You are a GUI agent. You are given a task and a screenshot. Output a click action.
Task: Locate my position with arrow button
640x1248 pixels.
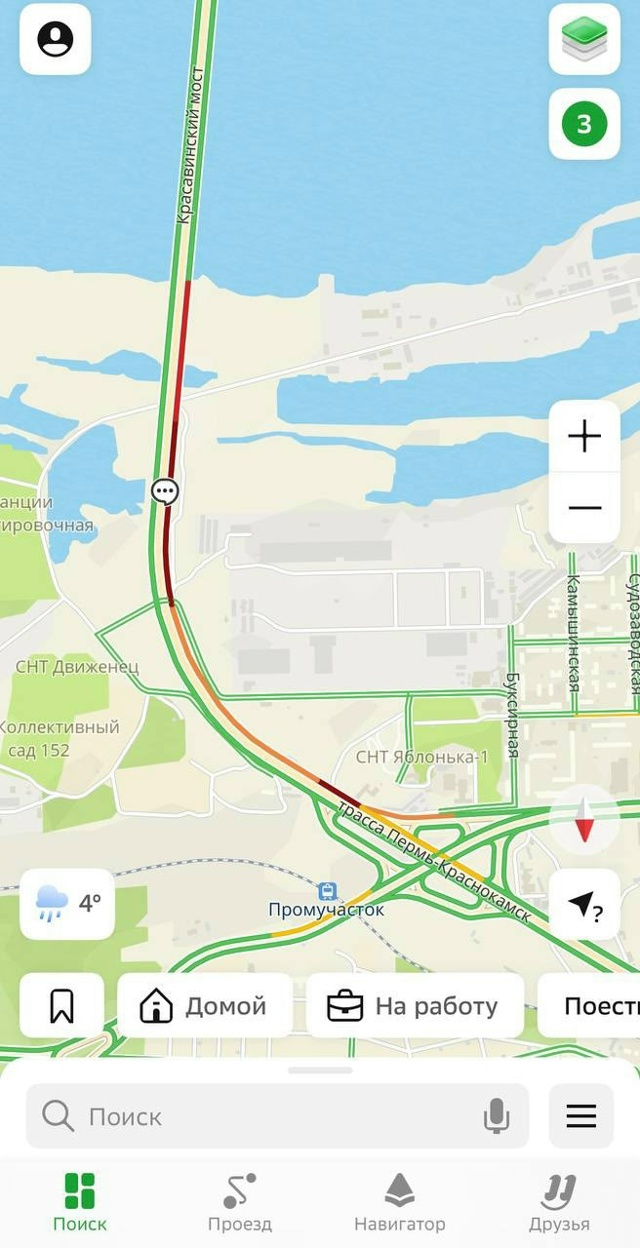tap(584, 905)
